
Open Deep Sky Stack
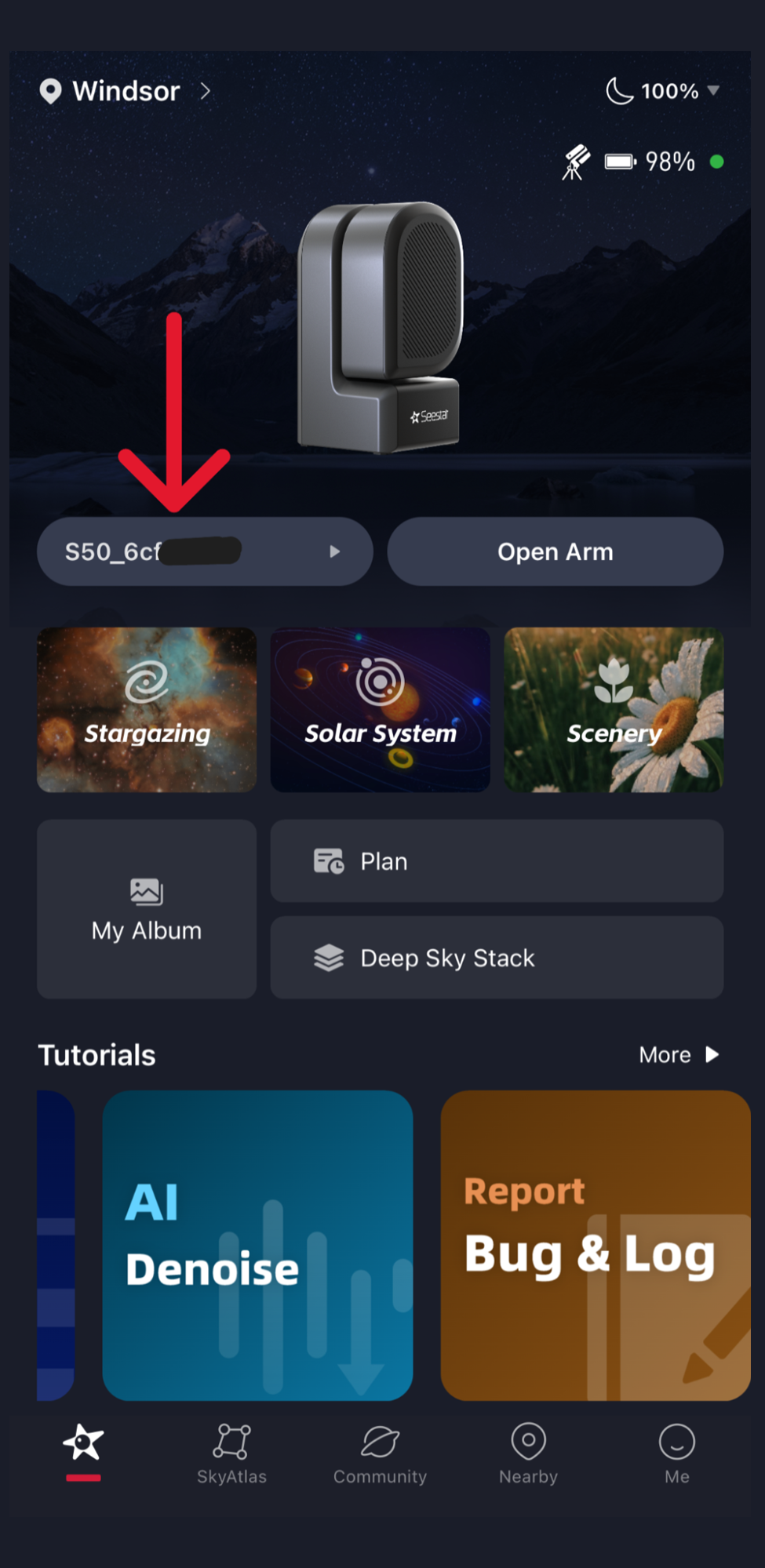coord(497,958)
